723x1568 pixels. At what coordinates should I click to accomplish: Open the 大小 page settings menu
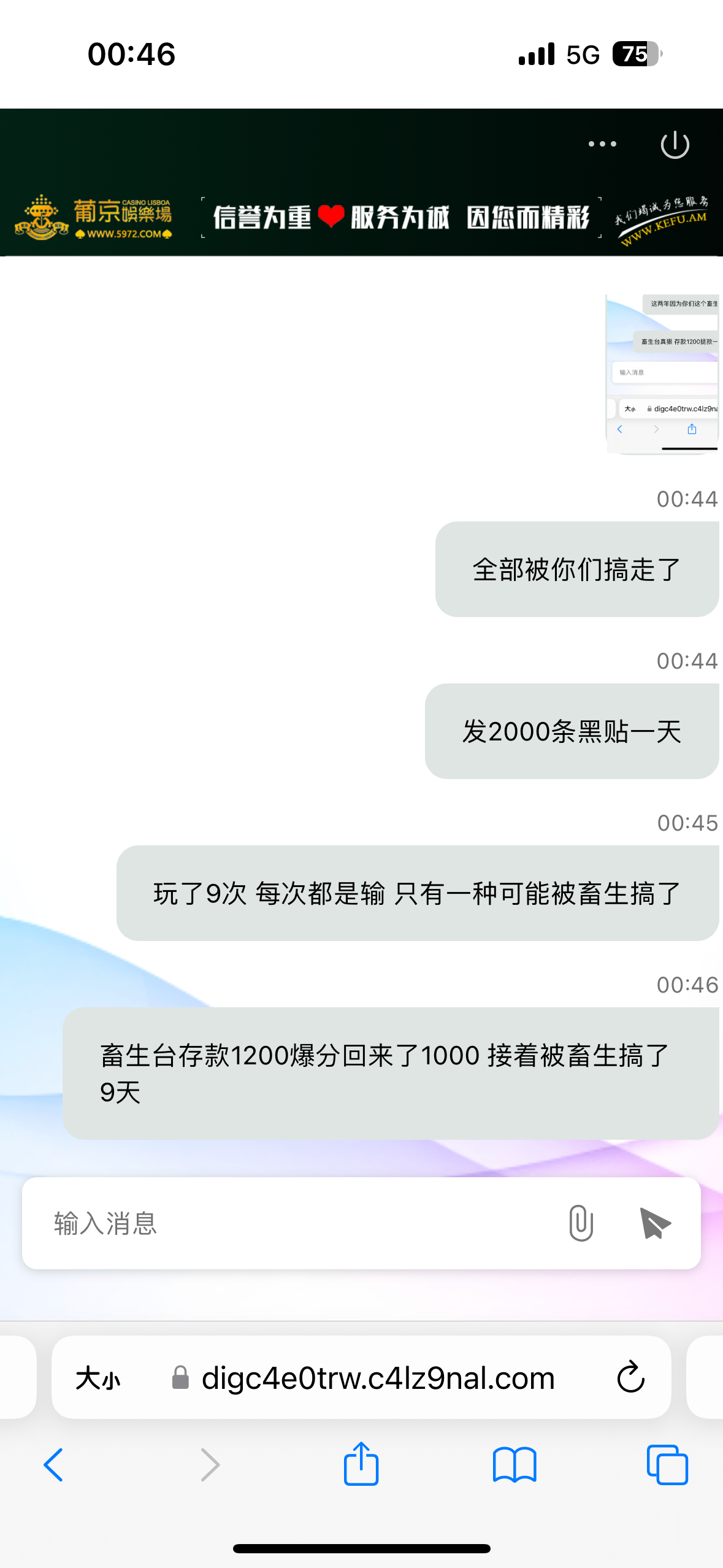[98, 1378]
